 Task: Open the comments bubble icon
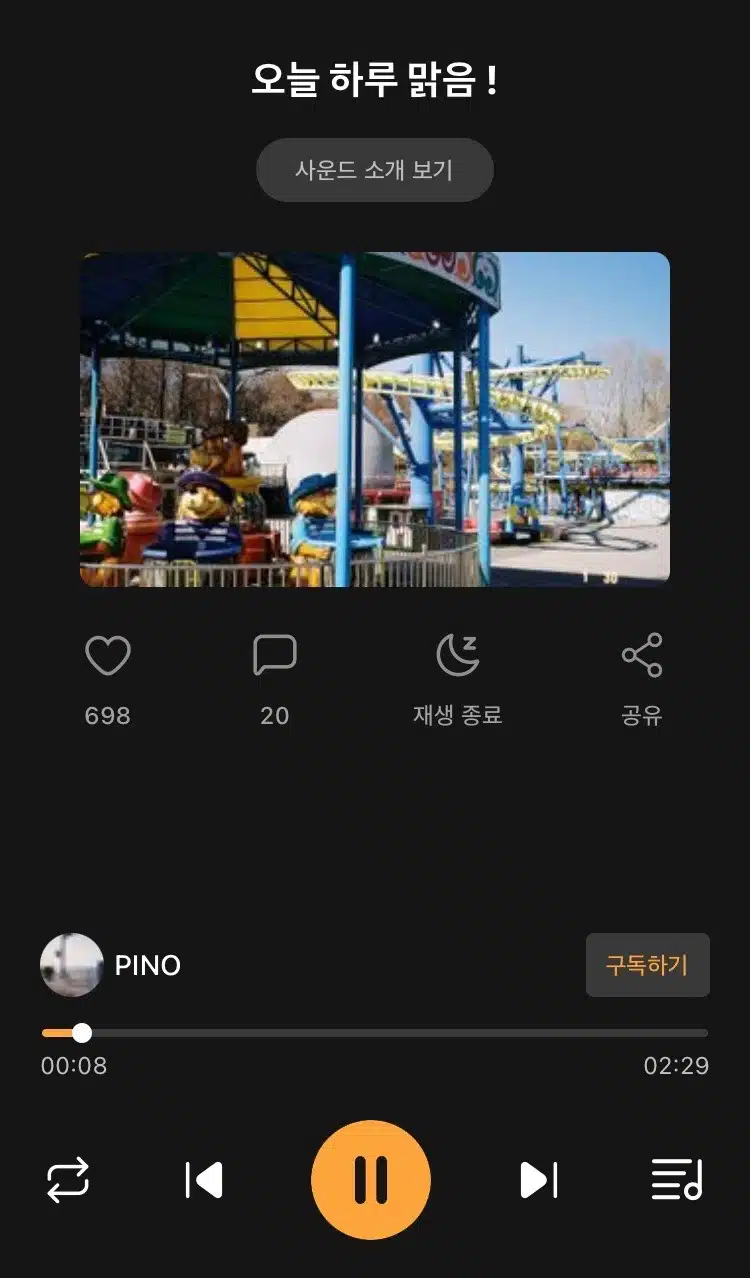point(275,656)
